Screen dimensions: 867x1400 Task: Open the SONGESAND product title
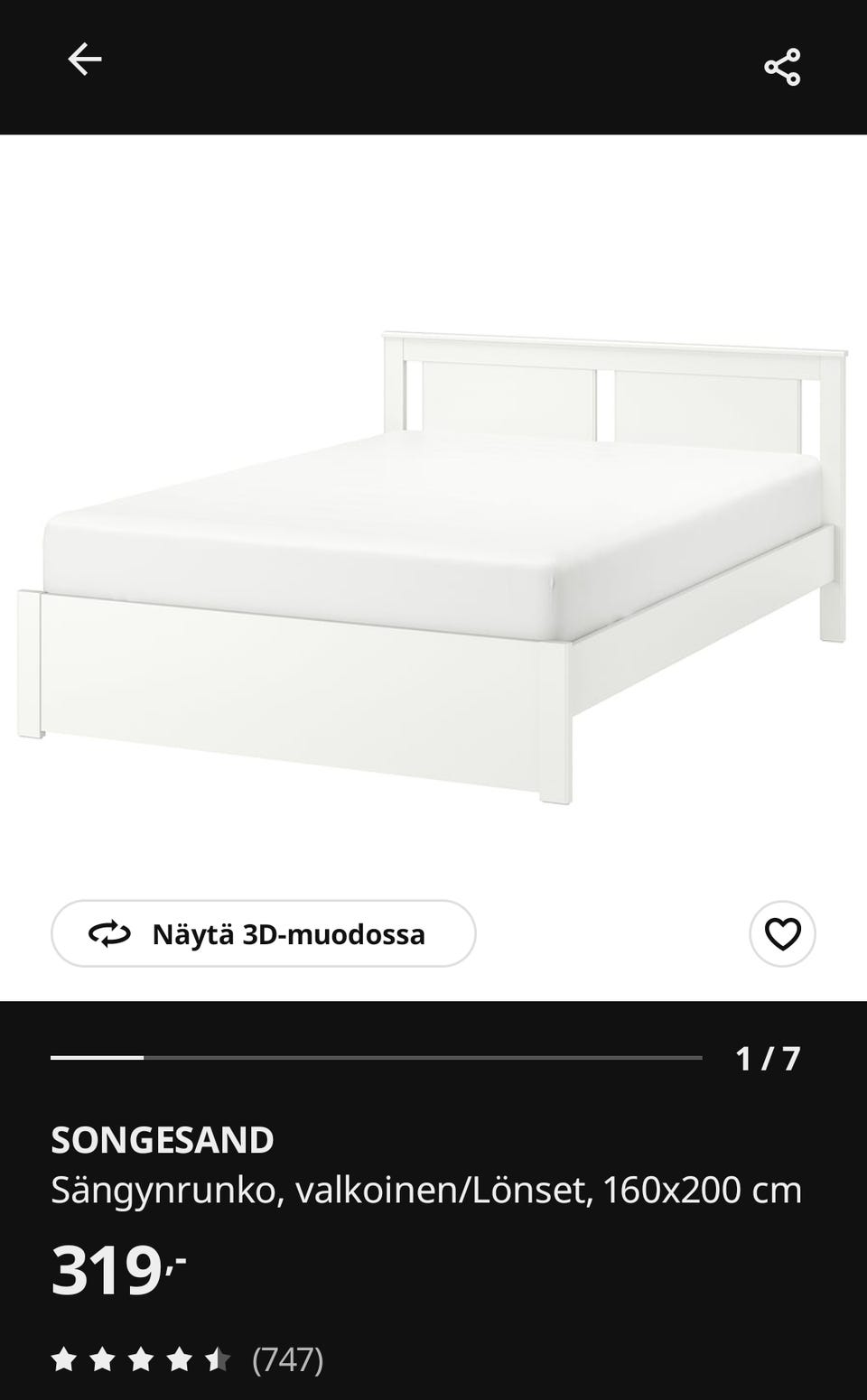click(163, 1140)
